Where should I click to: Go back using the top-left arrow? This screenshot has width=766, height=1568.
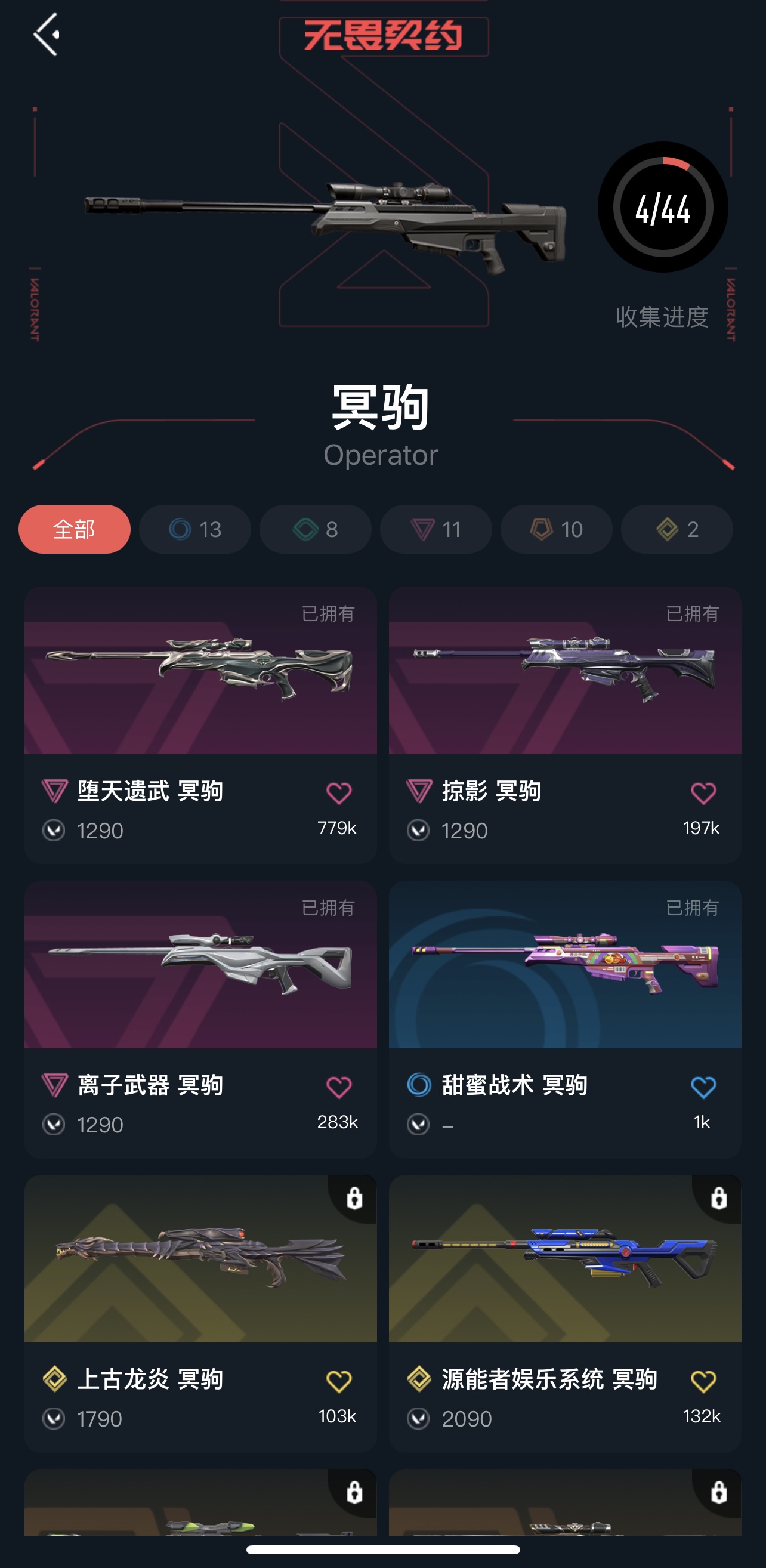click(x=47, y=35)
